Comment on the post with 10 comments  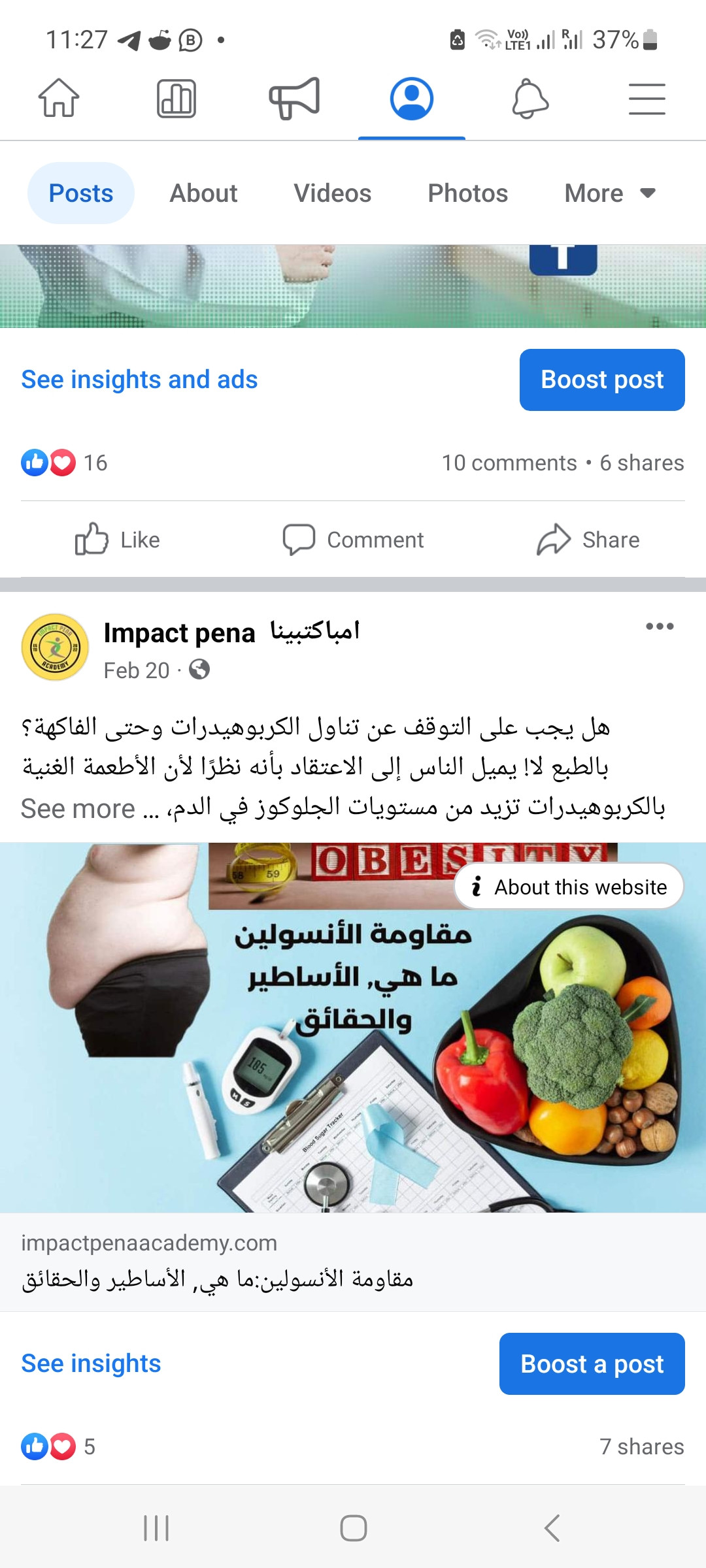pos(353,540)
